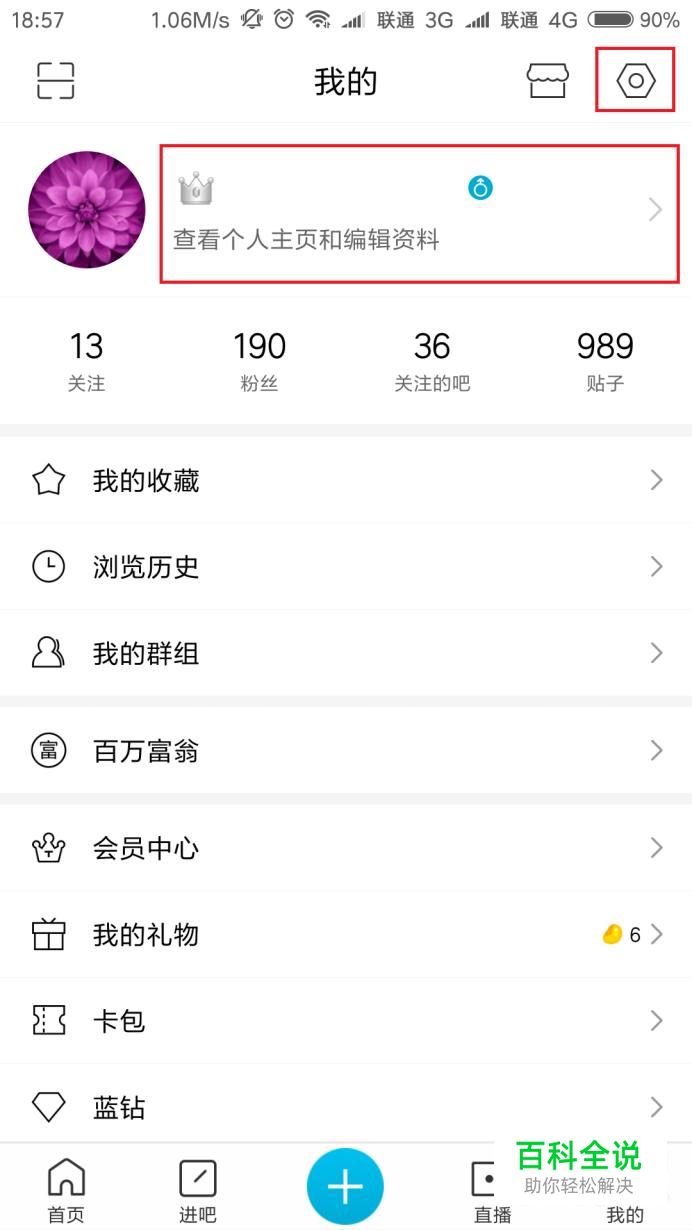This screenshot has height=1230, width=692.
Task: View the 190 粉丝 fans list
Action: point(259,360)
